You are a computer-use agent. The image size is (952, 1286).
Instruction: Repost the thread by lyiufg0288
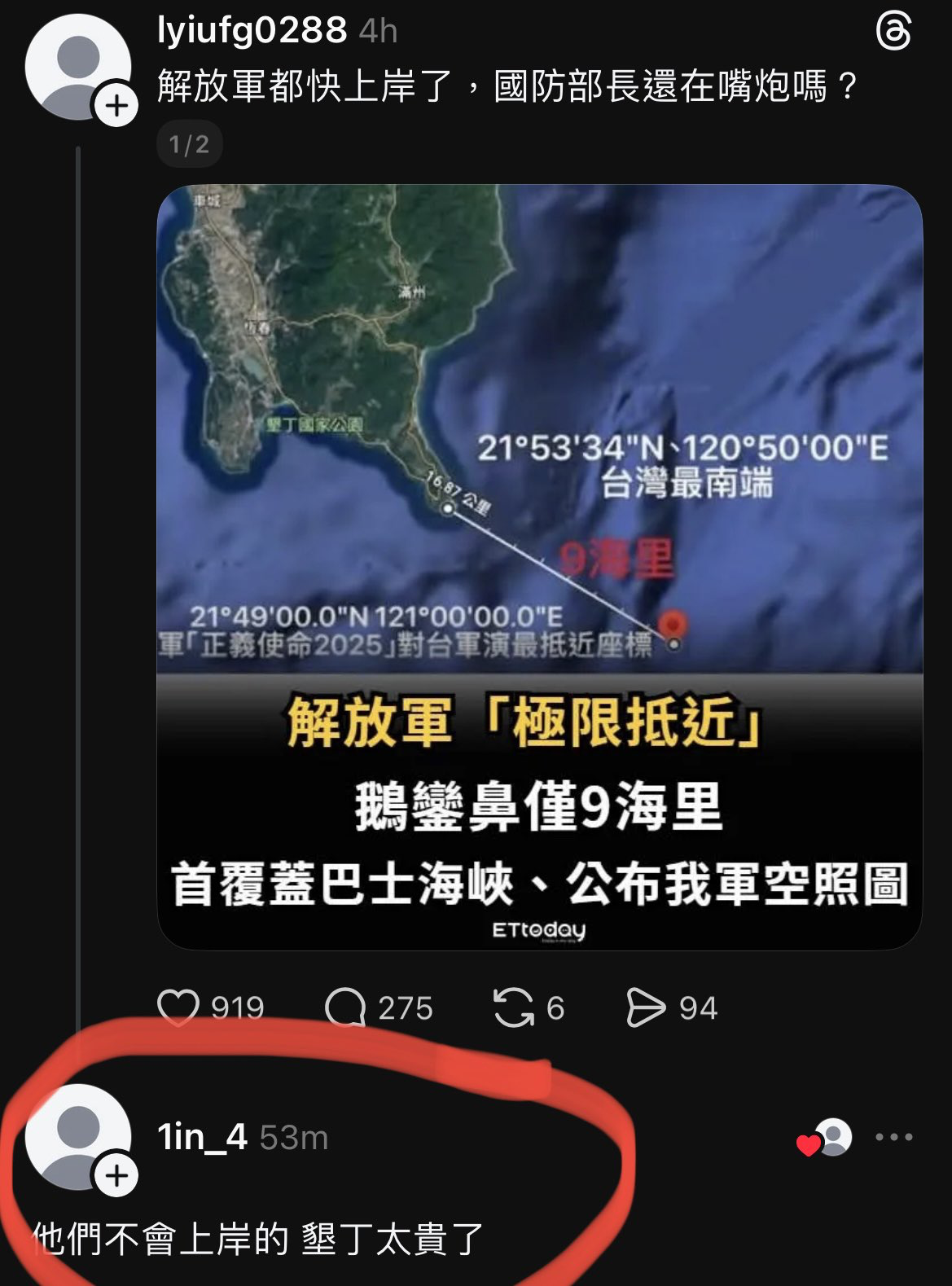(514, 1007)
